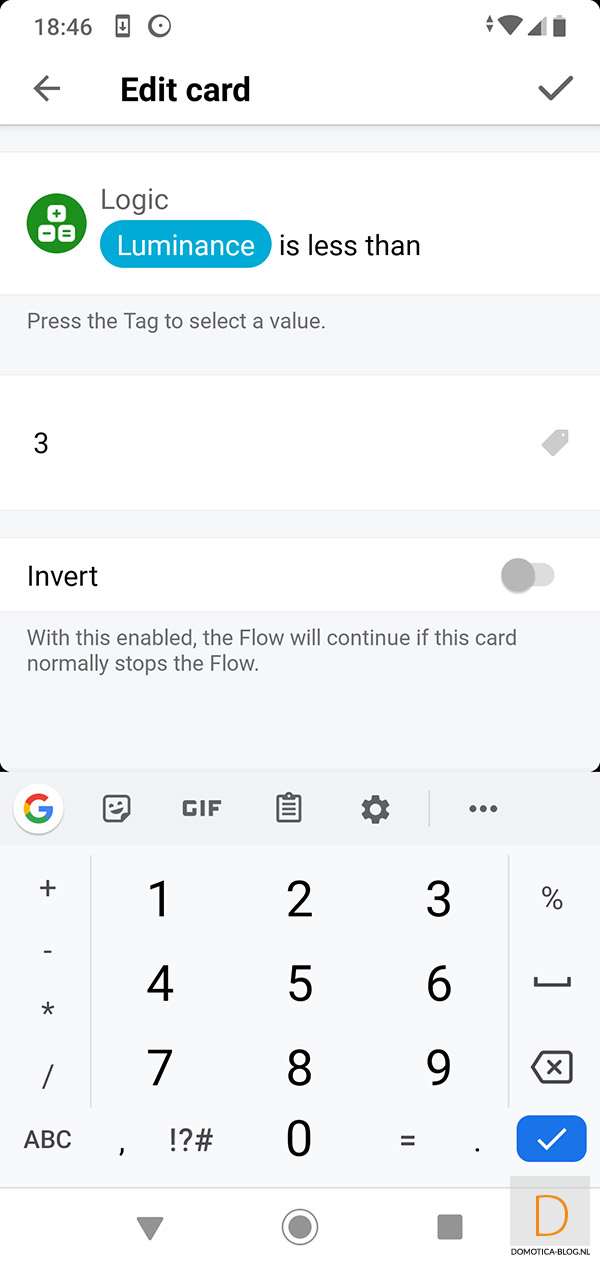Show more keyboard options
The image size is (600, 1267).
pyautogui.click(x=483, y=809)
